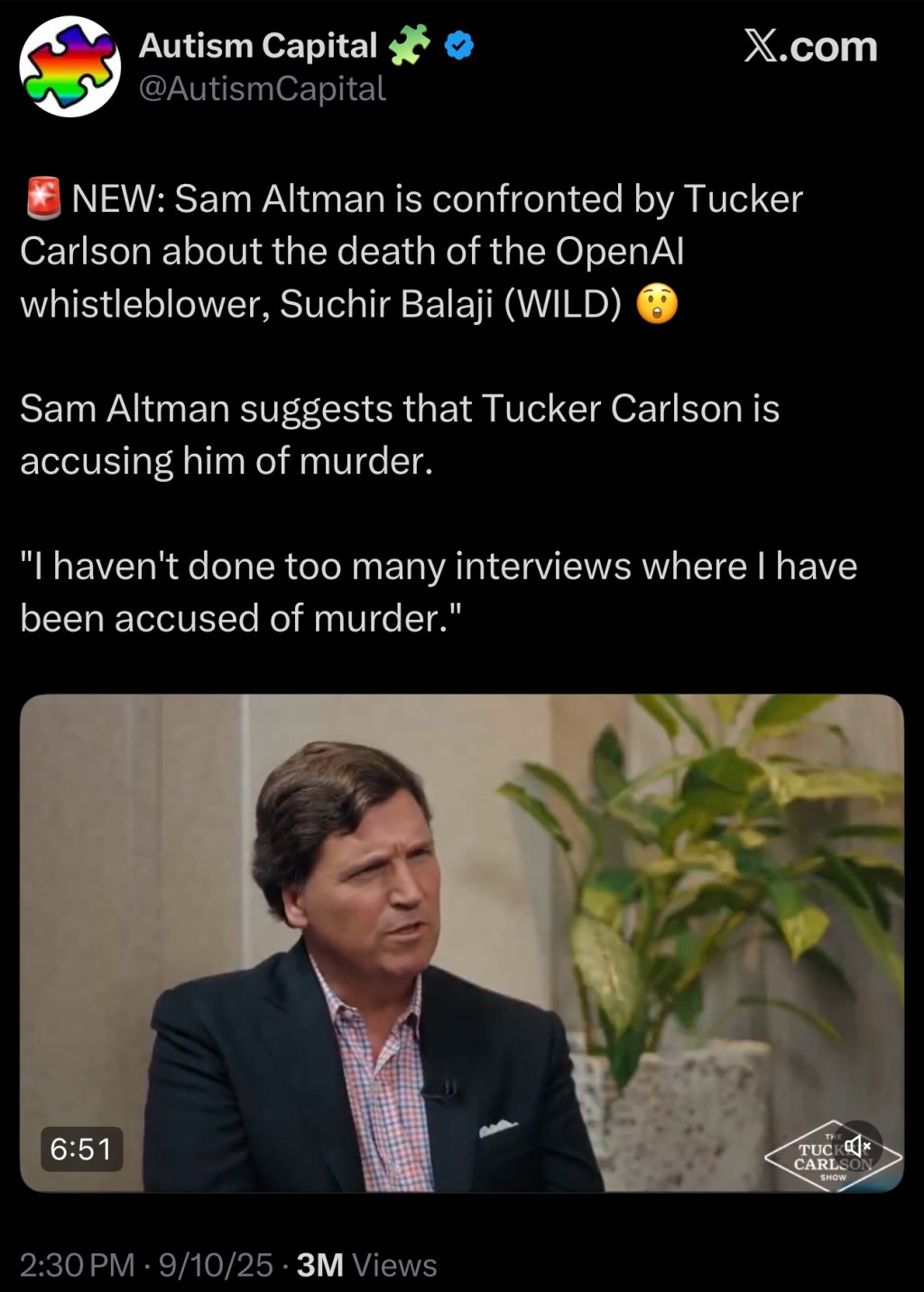Open the 2:30 PM 9/10/25 timestamp

[x=144, y=1265]
